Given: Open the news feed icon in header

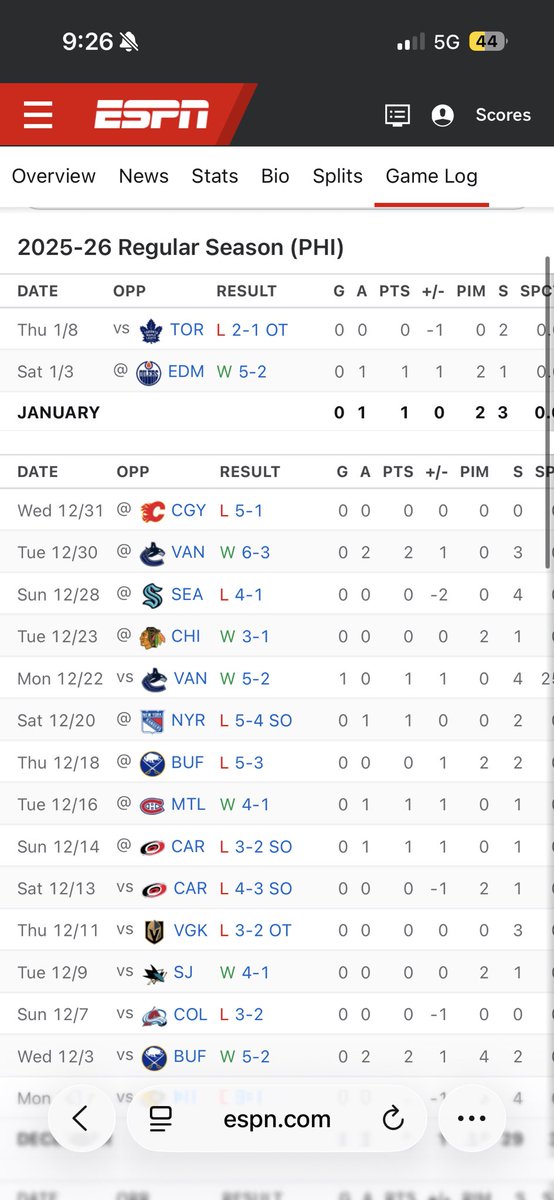Looking at the screenshot, I should coord(397,115).
